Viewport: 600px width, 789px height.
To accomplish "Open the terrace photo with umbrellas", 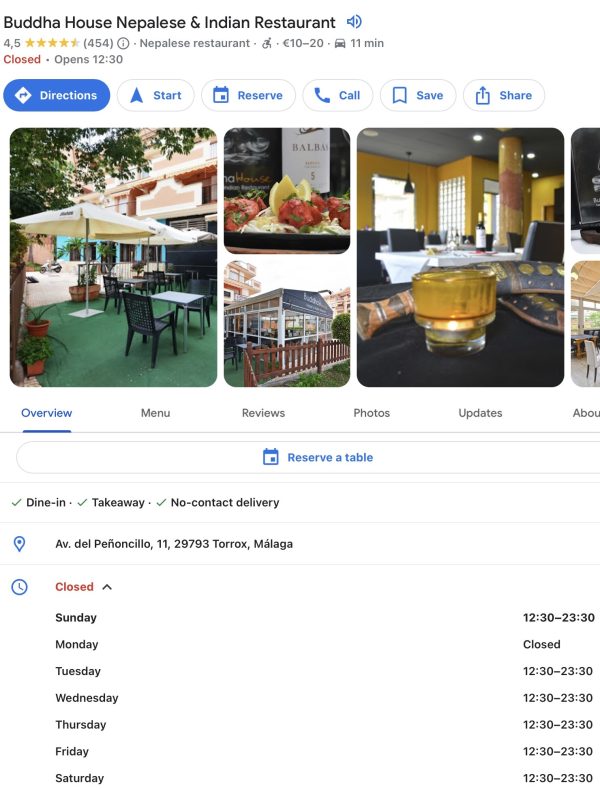I will 113,257.
